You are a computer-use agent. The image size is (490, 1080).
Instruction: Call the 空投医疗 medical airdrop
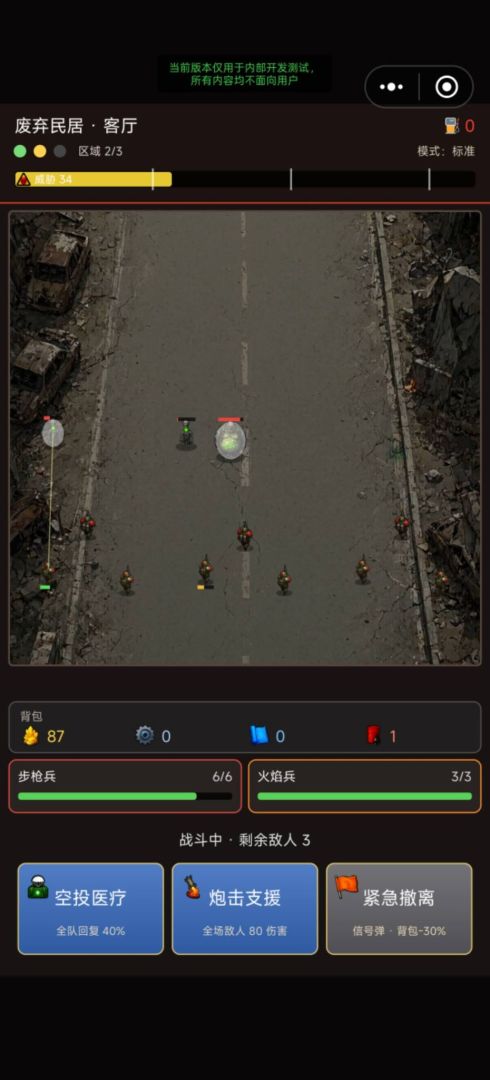coord(90,908)
